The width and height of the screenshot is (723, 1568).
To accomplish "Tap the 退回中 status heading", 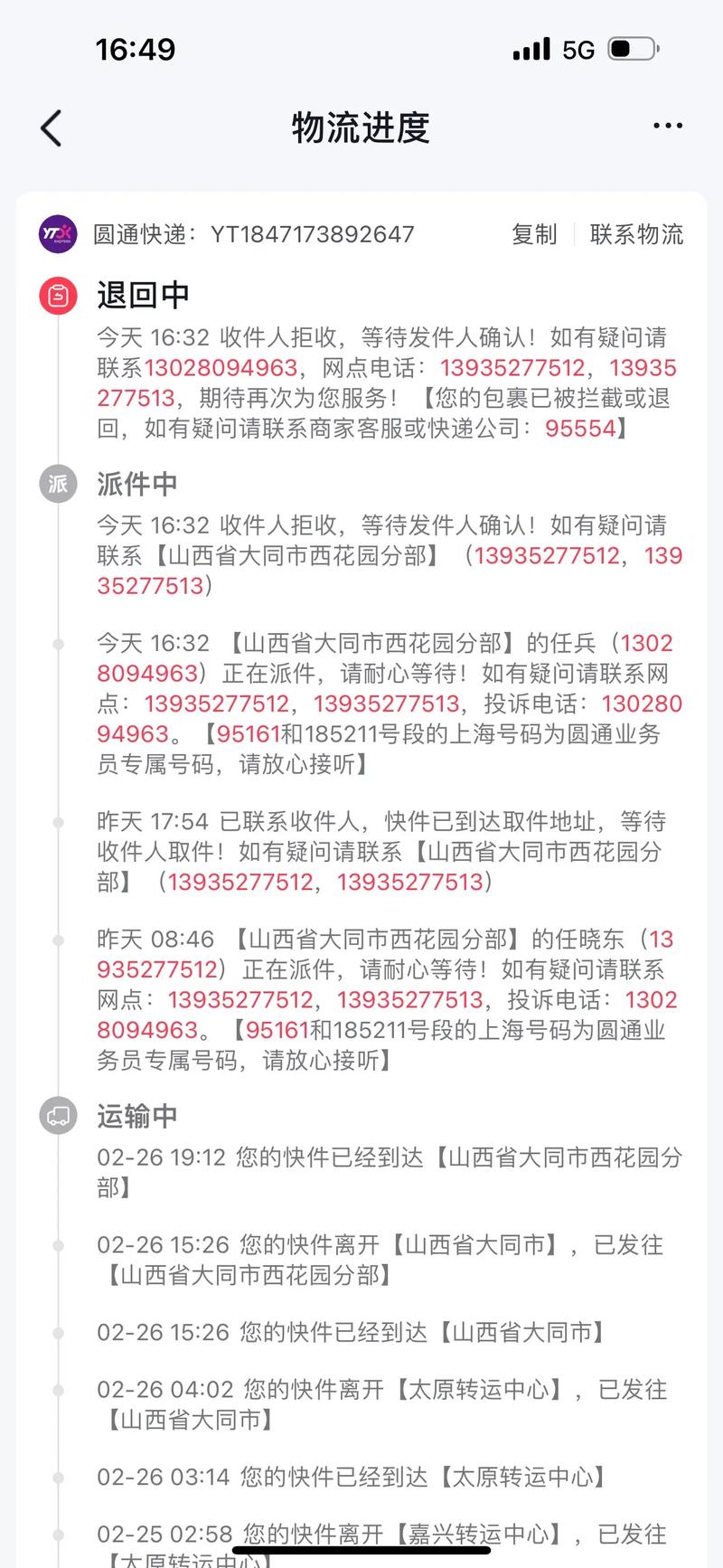I will click(x=141, y=293).
